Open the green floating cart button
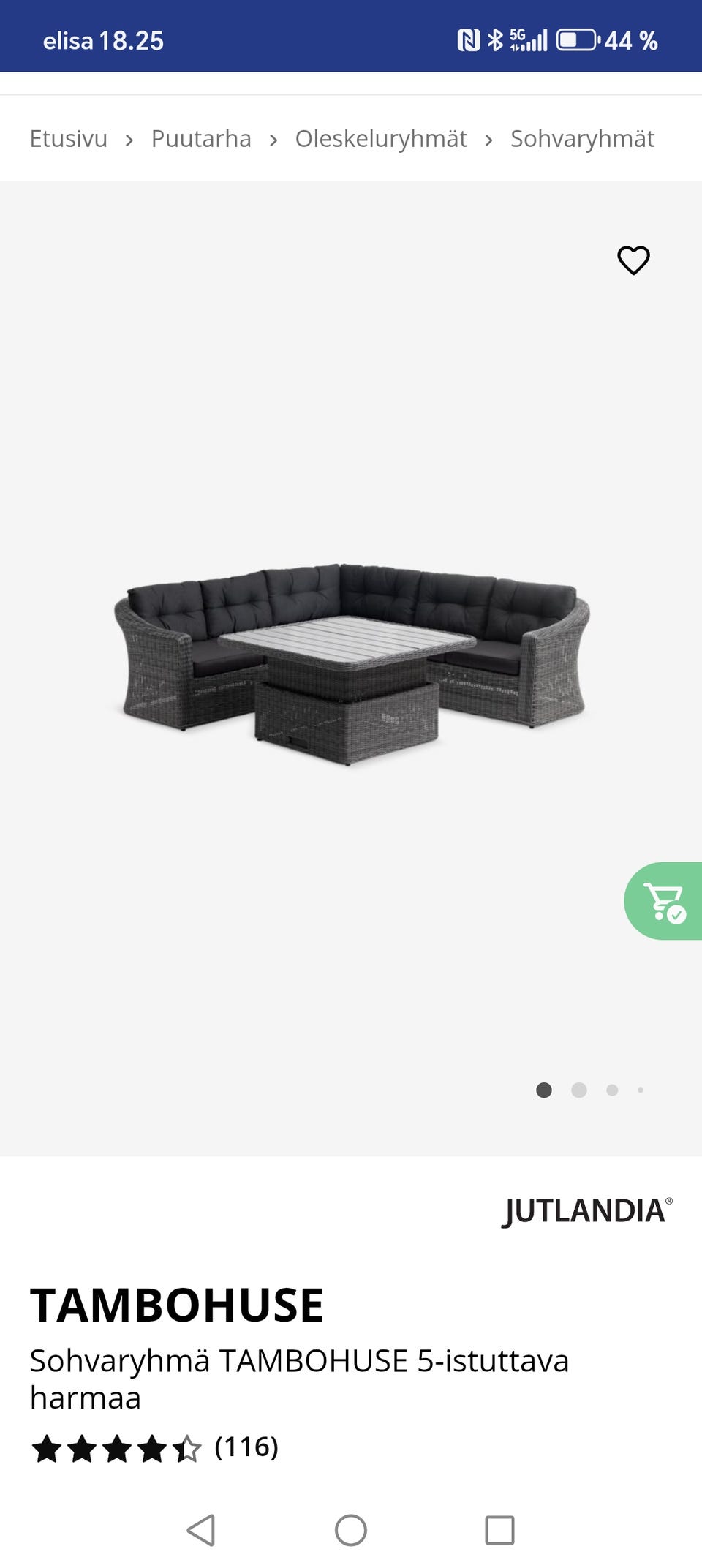 664,901
